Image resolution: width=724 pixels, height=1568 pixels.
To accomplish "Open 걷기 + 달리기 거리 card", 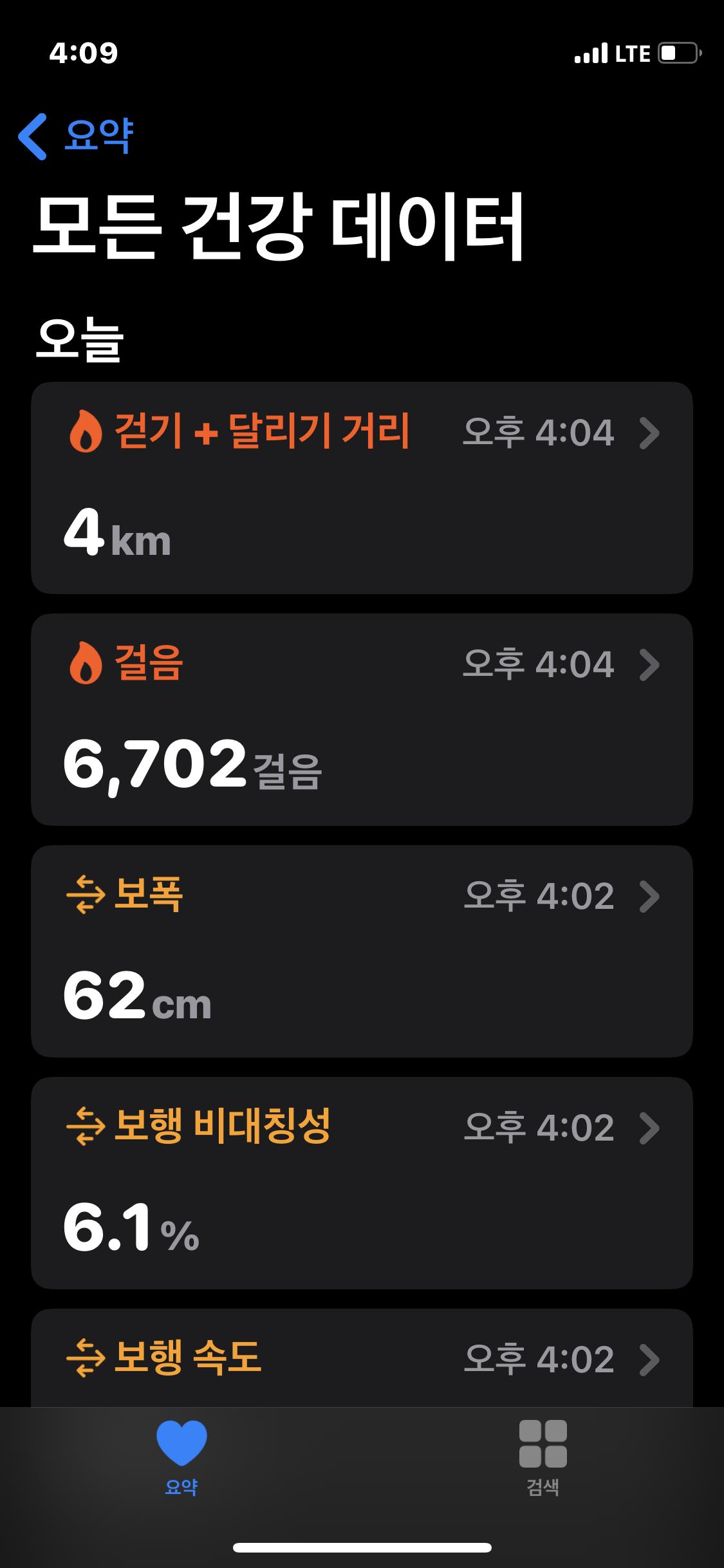I will pos(362,487).
